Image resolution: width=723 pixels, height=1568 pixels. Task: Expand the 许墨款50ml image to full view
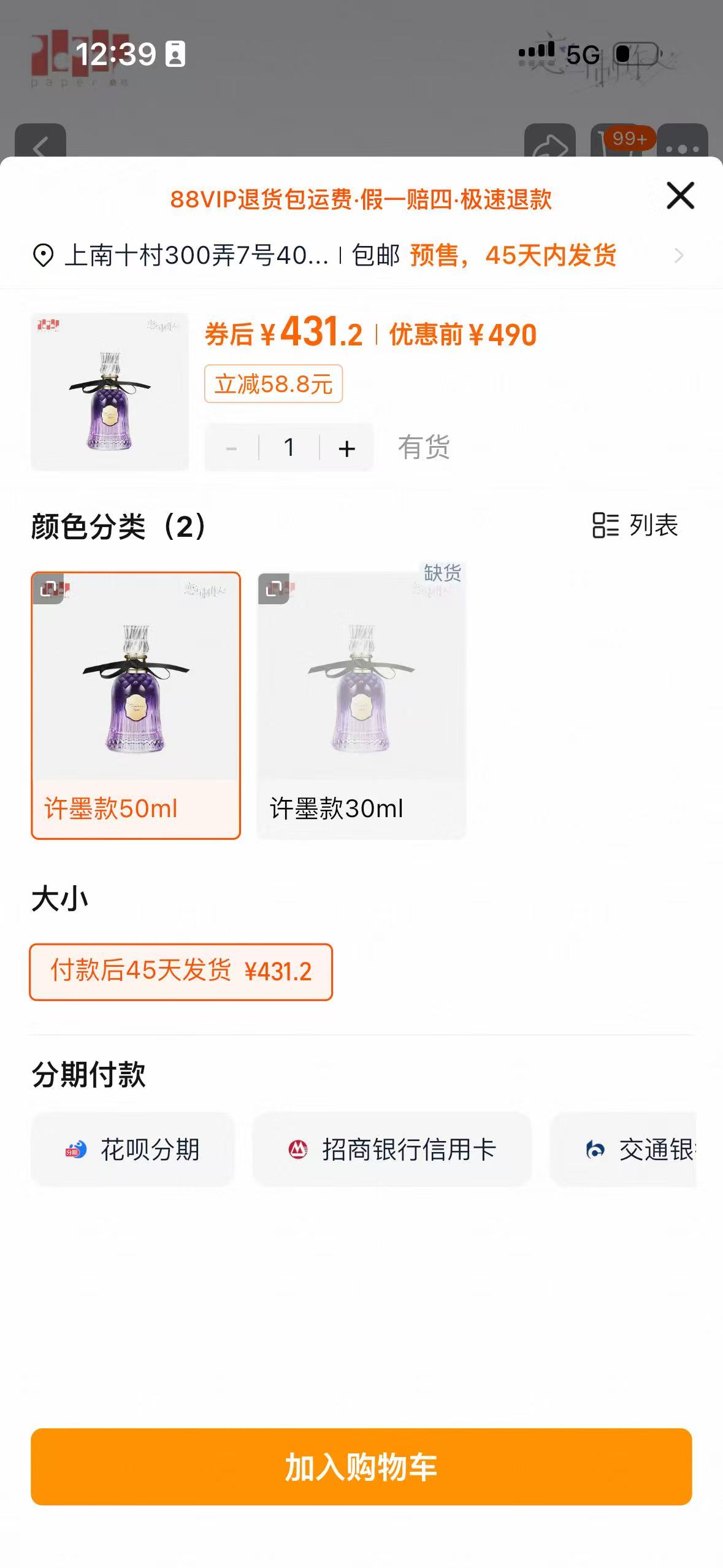[x=48, y=589]
